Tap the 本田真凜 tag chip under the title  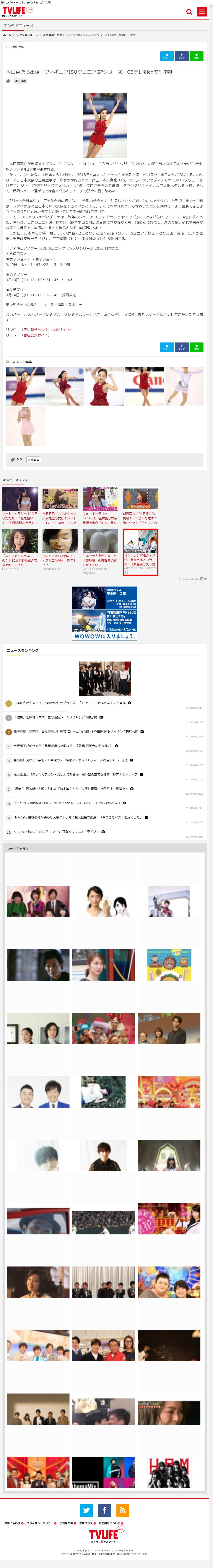21,81
